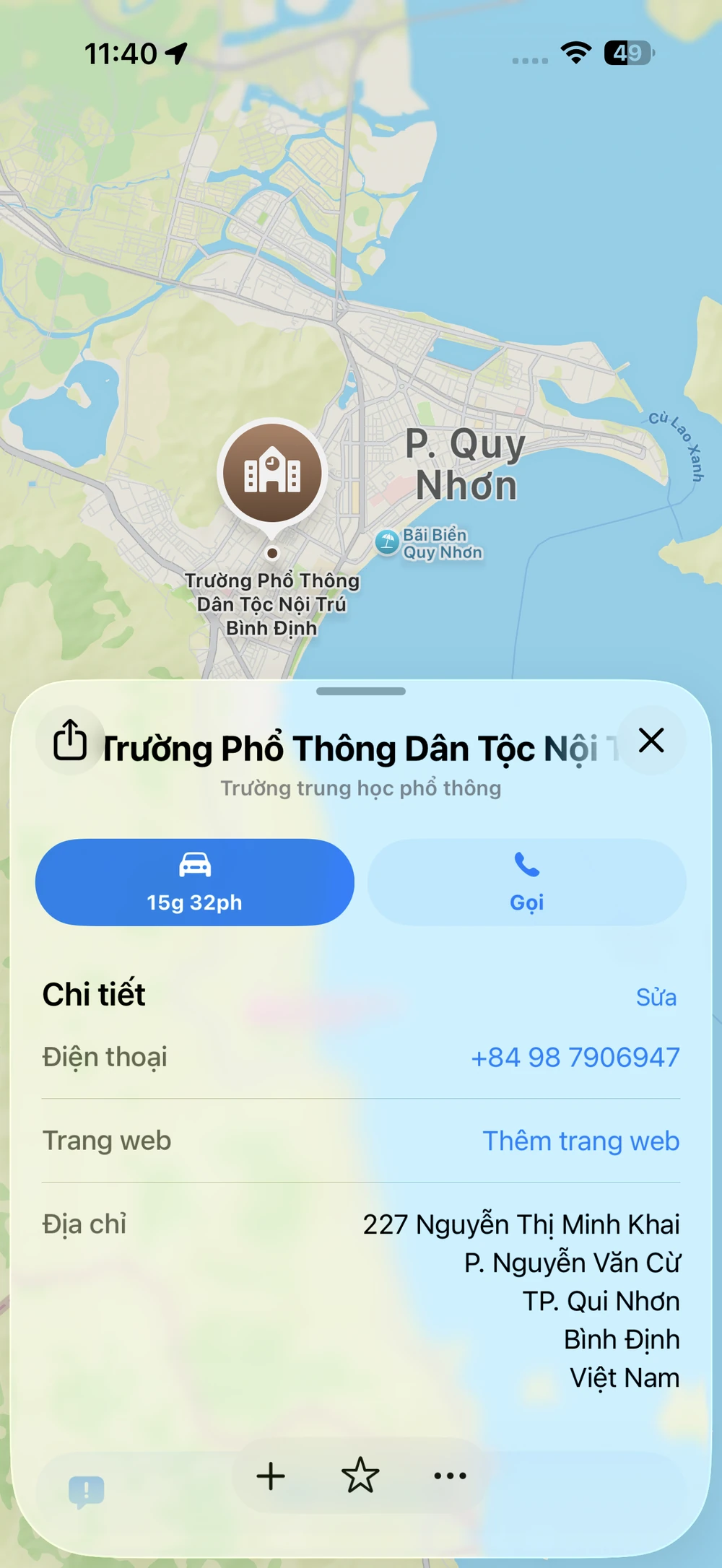Select Bãi Biển Quy Nhơn beach marker
This screenshot has height=1568, width=722.
click(388, 541)
